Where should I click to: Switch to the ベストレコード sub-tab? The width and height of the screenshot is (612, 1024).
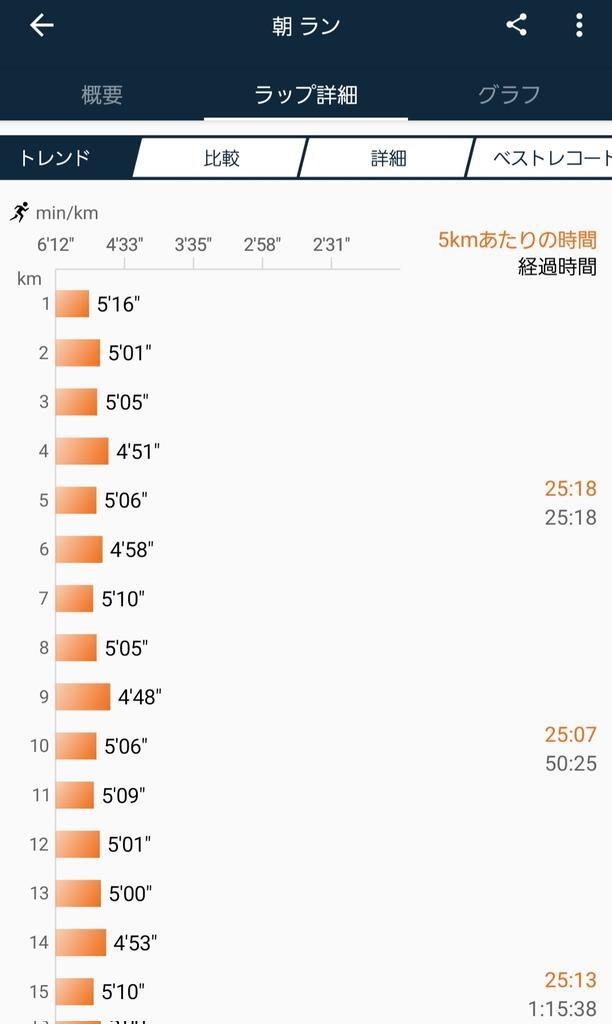tap(543, 158)
